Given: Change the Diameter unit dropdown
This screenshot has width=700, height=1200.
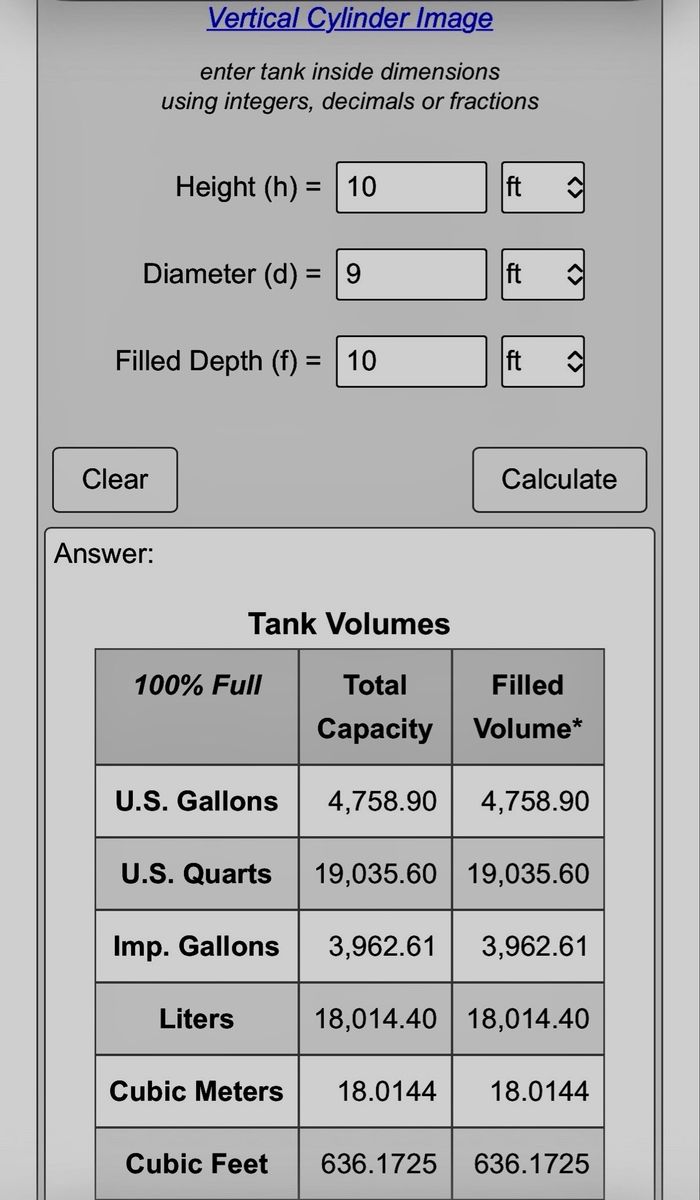Looking at the screenshot, I should [542, 274].
